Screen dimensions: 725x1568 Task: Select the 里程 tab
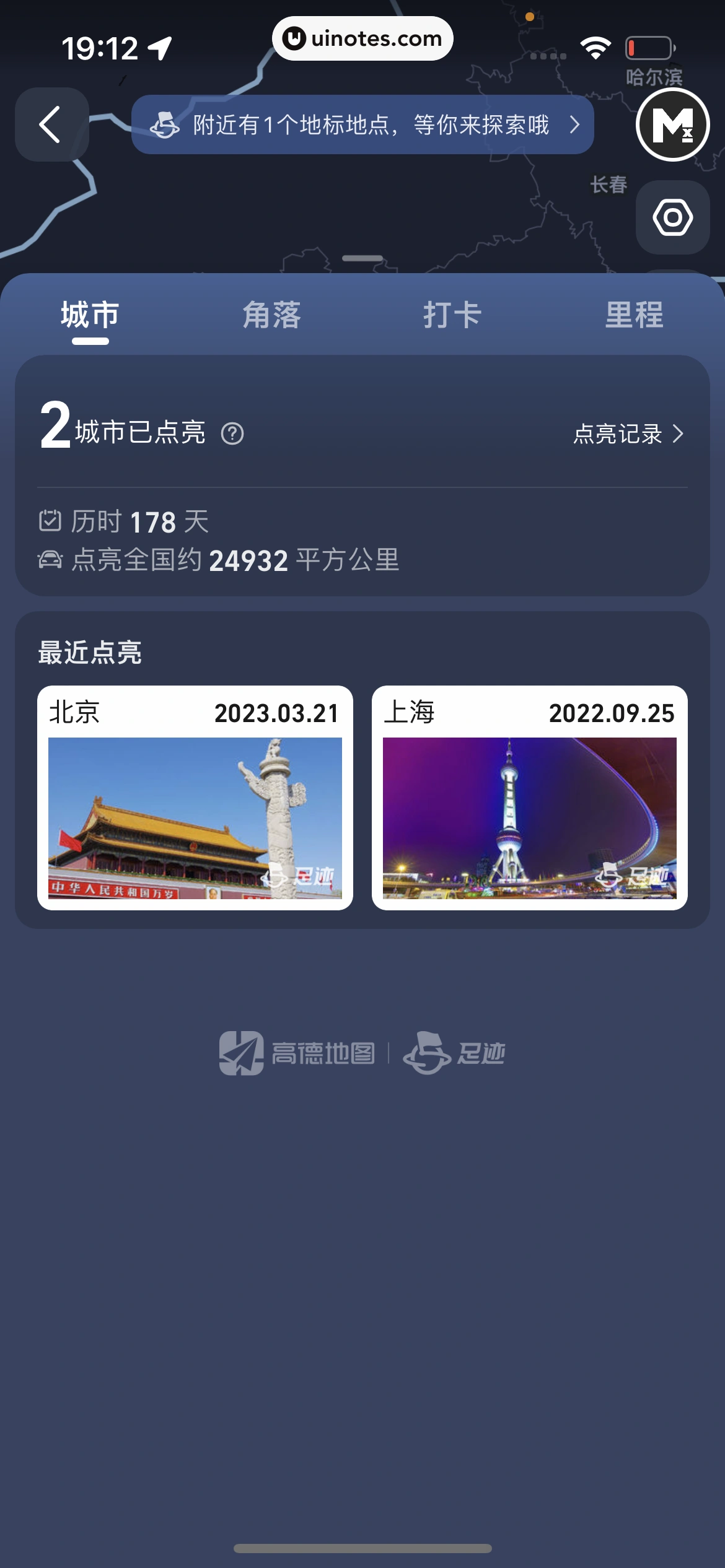tap(635, 316)
